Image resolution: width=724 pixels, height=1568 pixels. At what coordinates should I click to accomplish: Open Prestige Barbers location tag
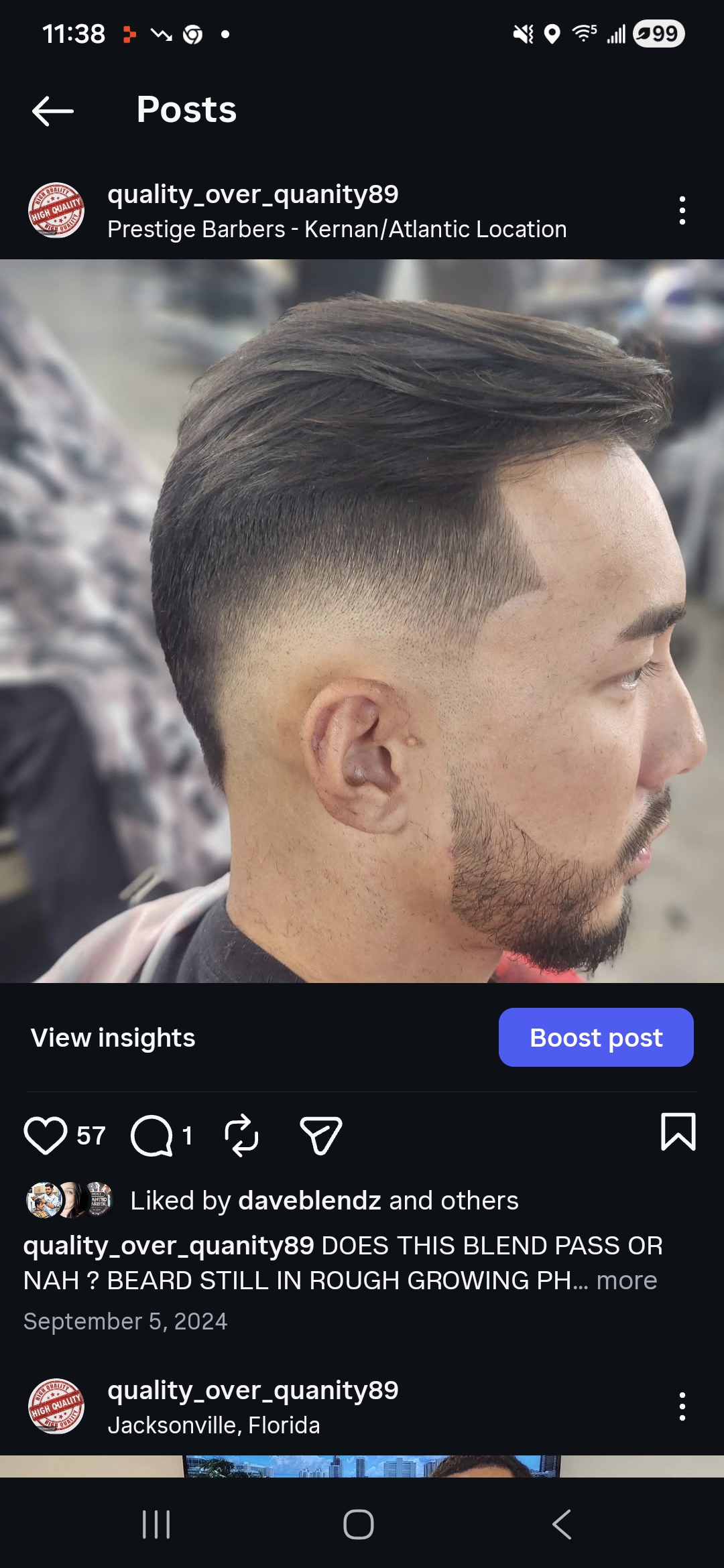pyautogui.click(x=337, y=228)
